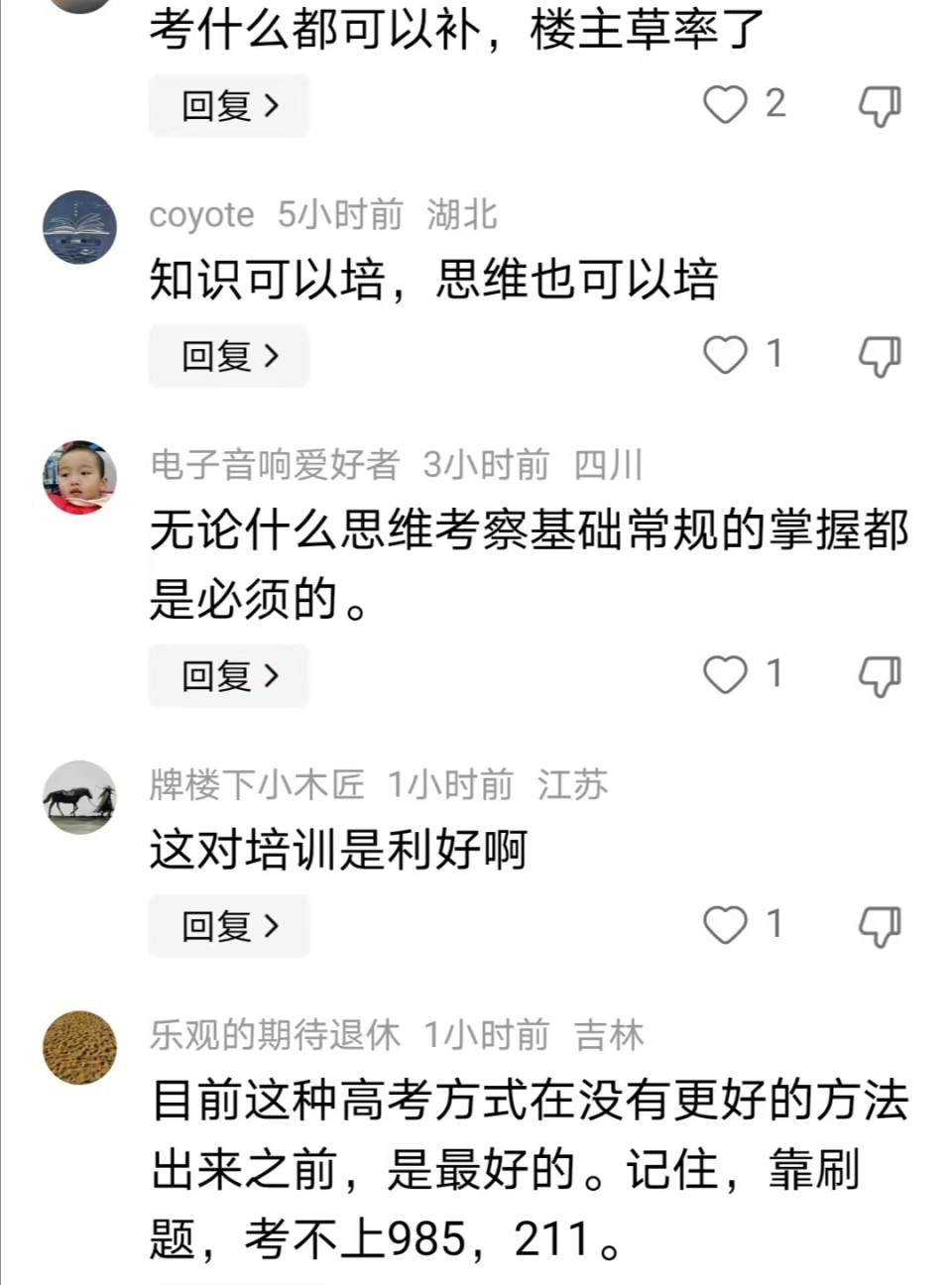Open 电子音响爱好者's profile avatar
The width and height of the screenshot is (952, 1285).
(79, 478)
